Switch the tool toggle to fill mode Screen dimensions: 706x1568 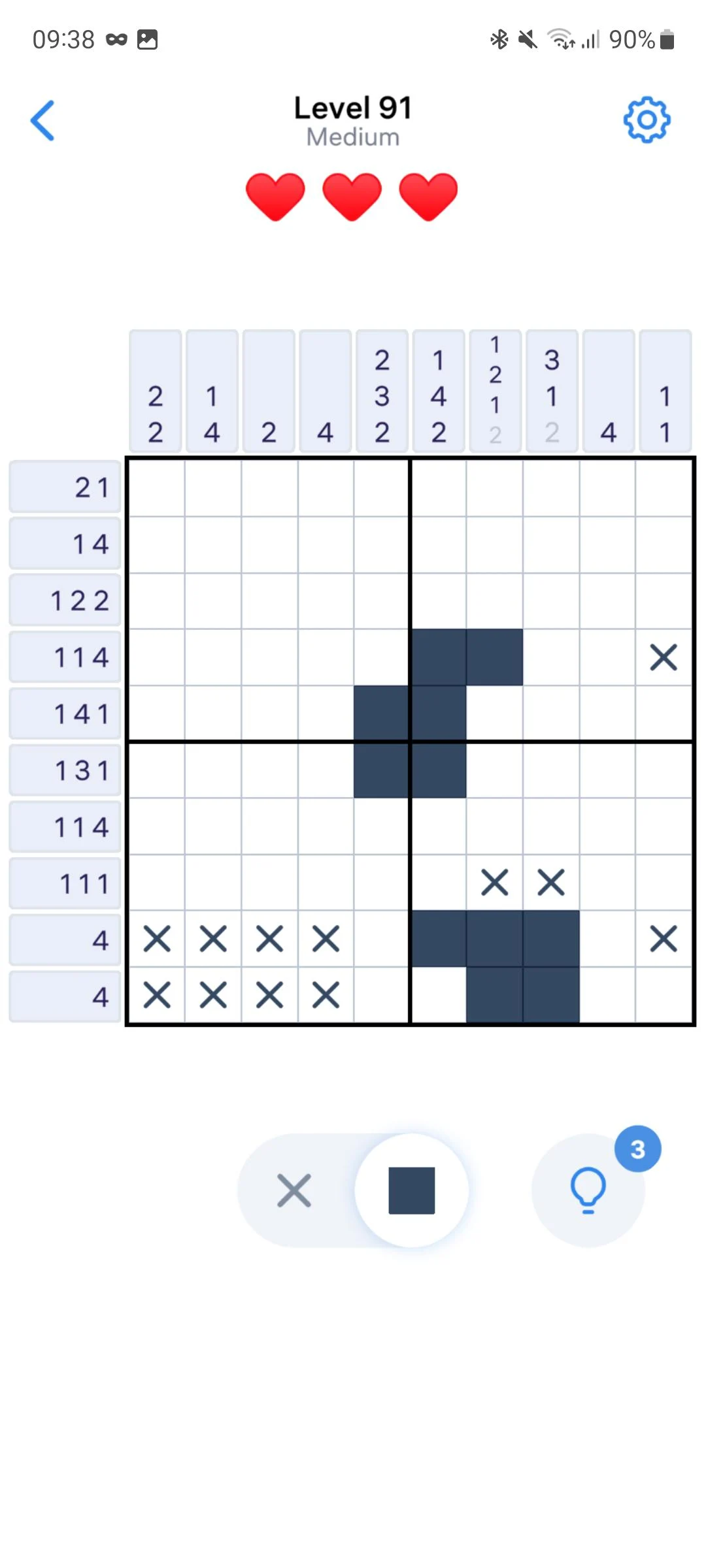(411, 1190)
